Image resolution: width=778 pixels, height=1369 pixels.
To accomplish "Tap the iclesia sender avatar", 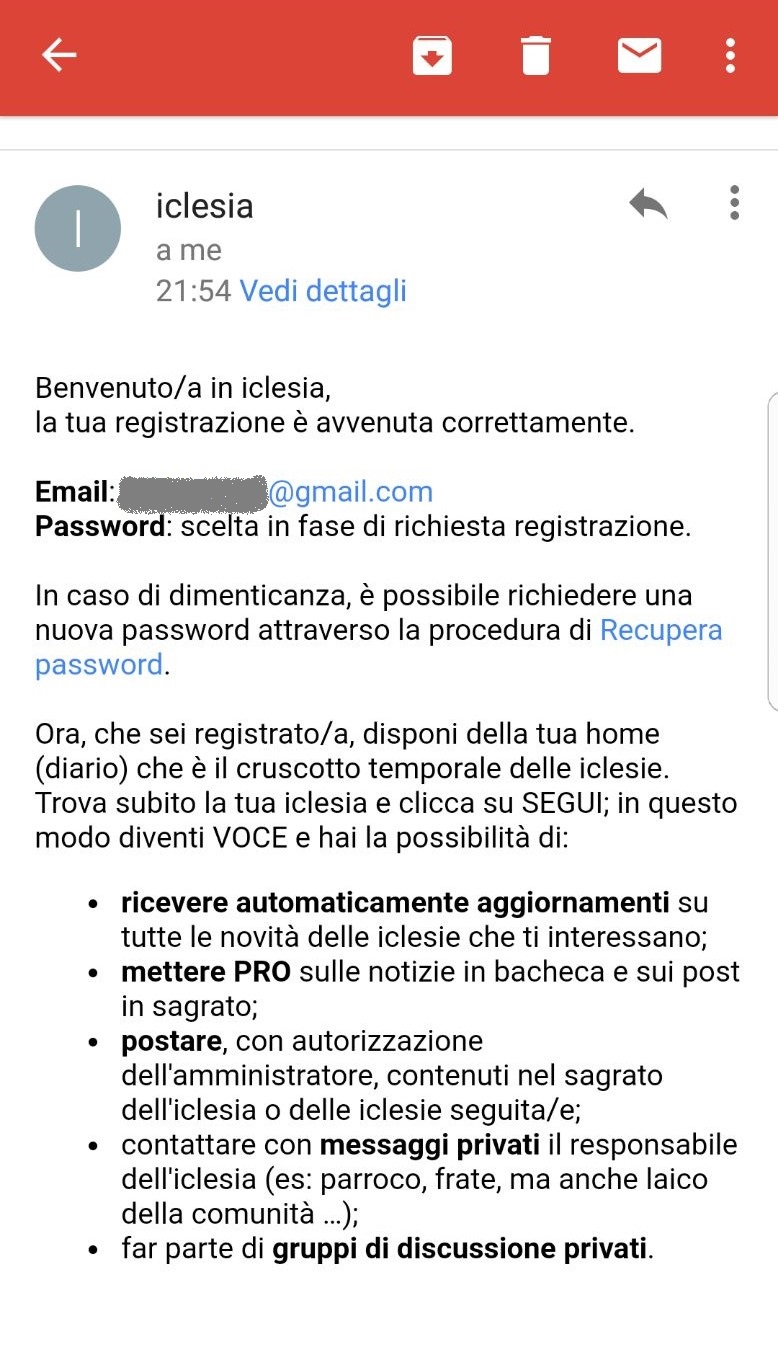I will [x=78, y=228].
